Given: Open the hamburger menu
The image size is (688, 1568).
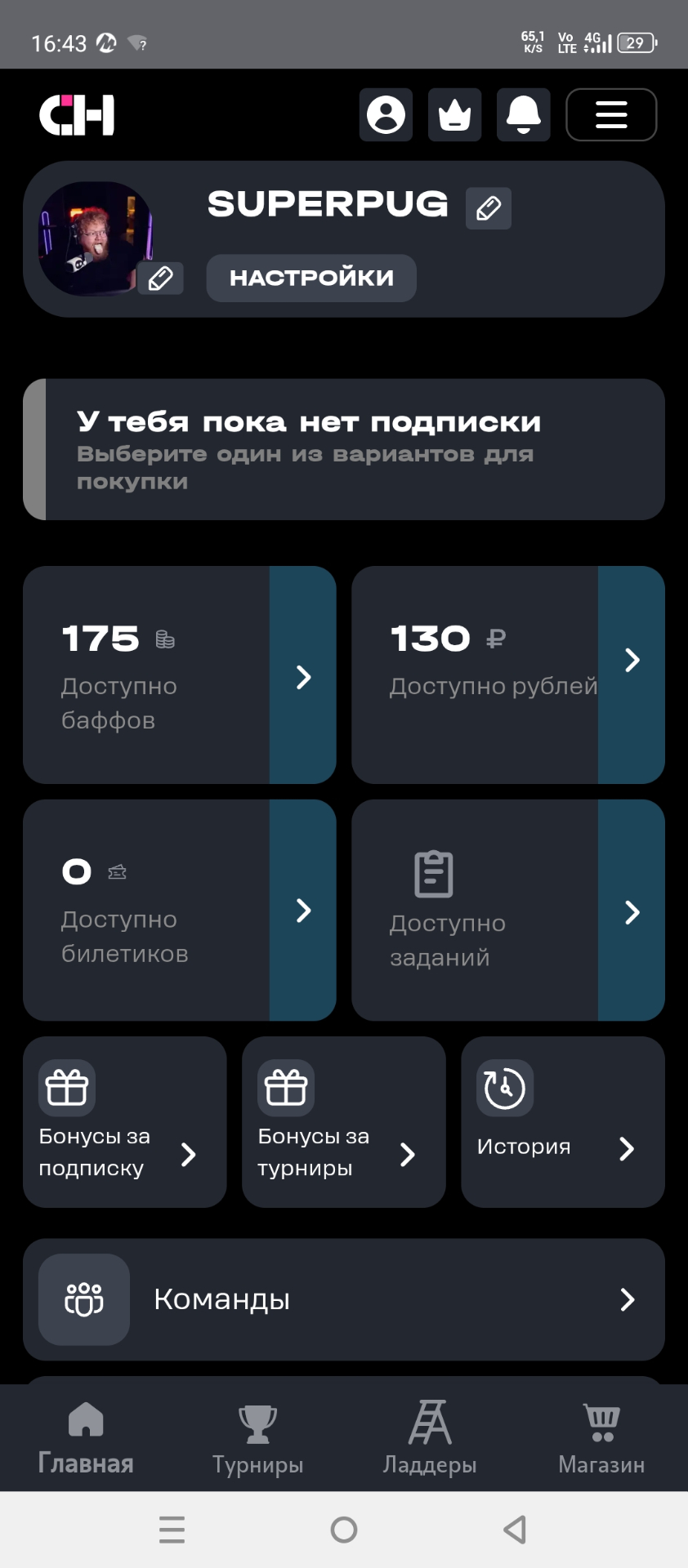Looking at the screenshot, I should 611,114.
